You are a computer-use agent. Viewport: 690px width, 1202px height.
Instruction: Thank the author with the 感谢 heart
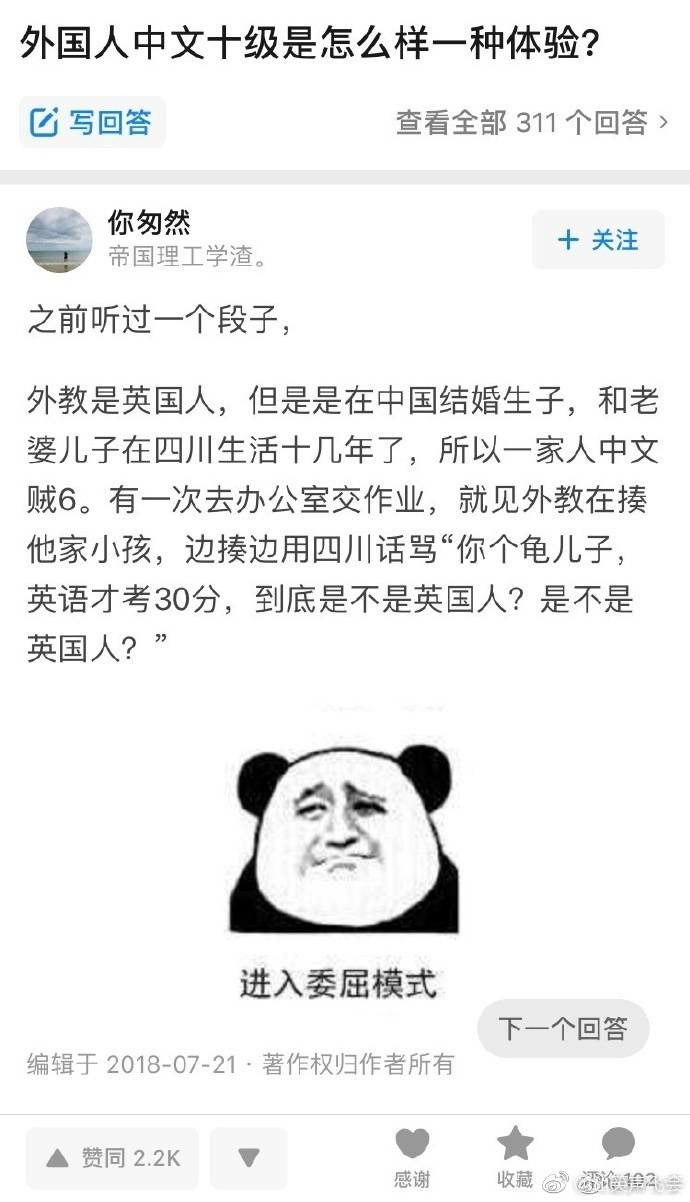(x=412, y=1156)
